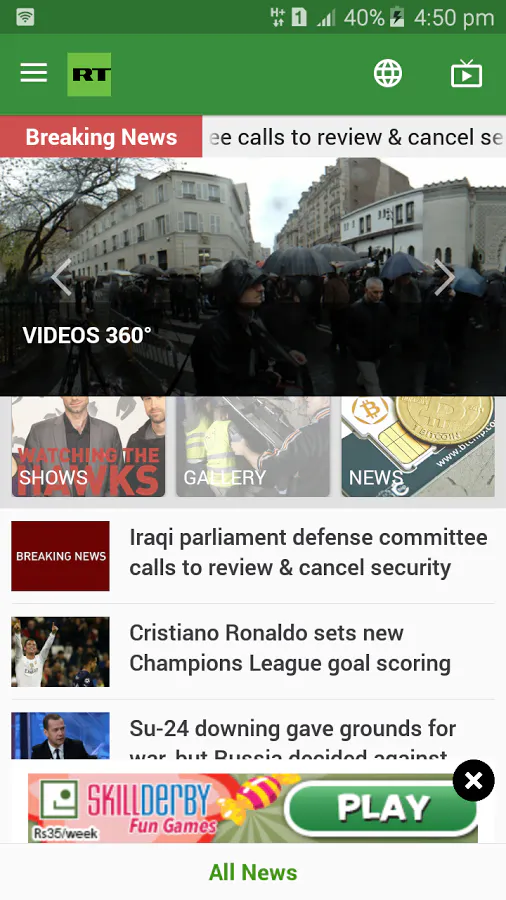Viewport: 506px width, 900px height.
Task: Open the live TV stream icon
Action: pos(466,73)
